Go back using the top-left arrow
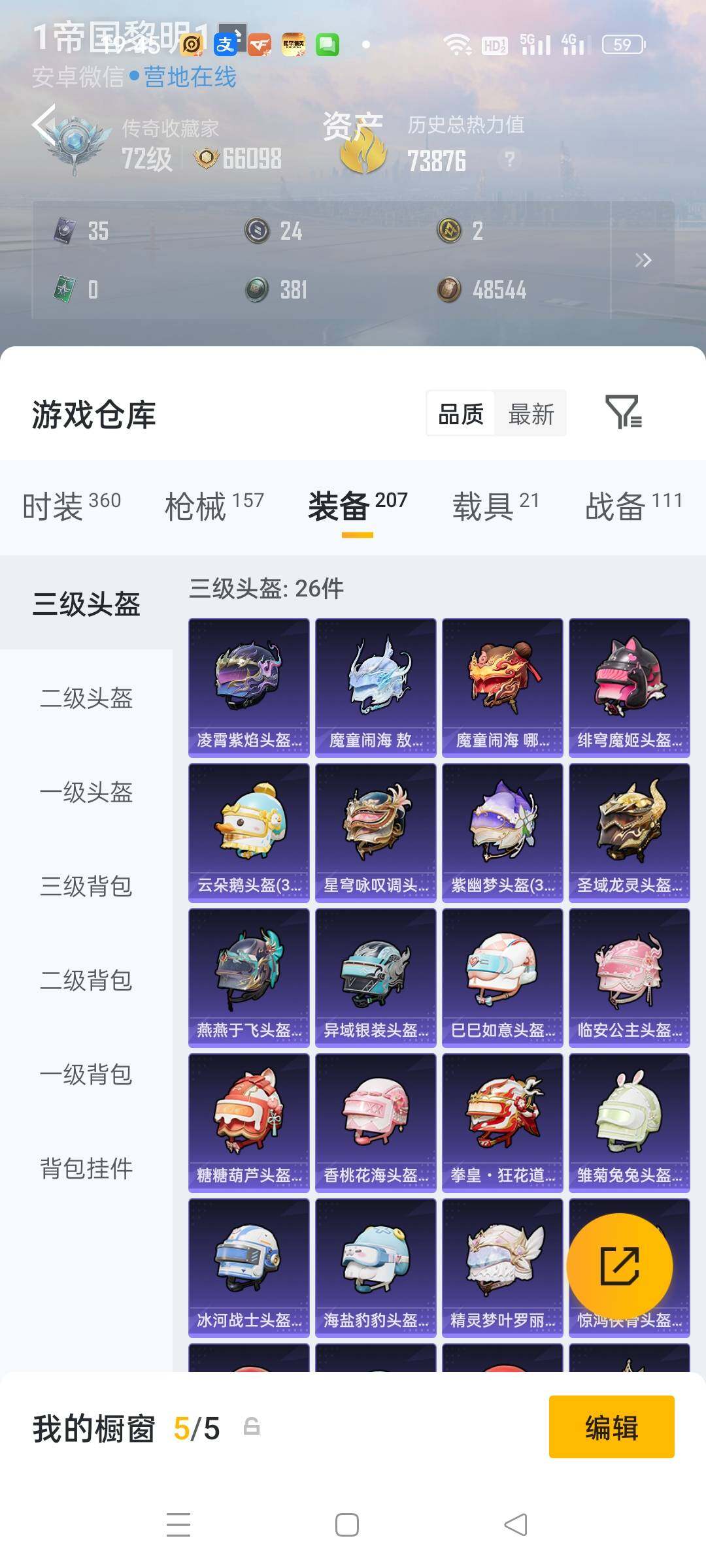Screen dimensions: 706x1568 coord(43,124)
